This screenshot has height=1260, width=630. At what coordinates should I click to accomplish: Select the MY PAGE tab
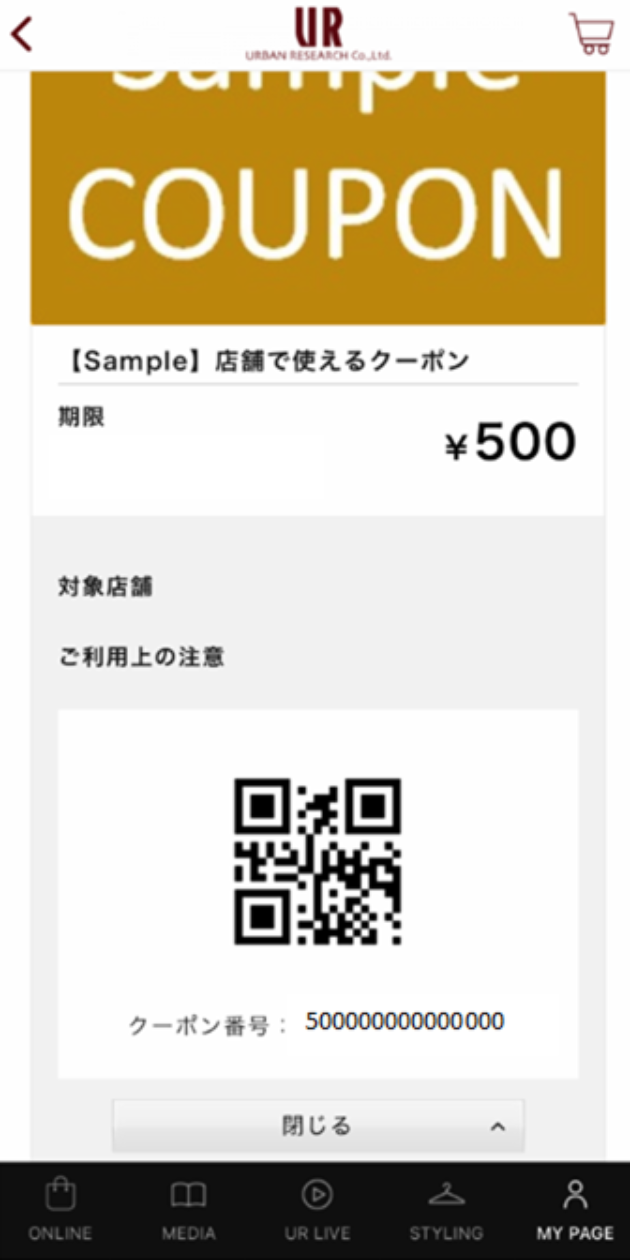tap(575, 1210)
